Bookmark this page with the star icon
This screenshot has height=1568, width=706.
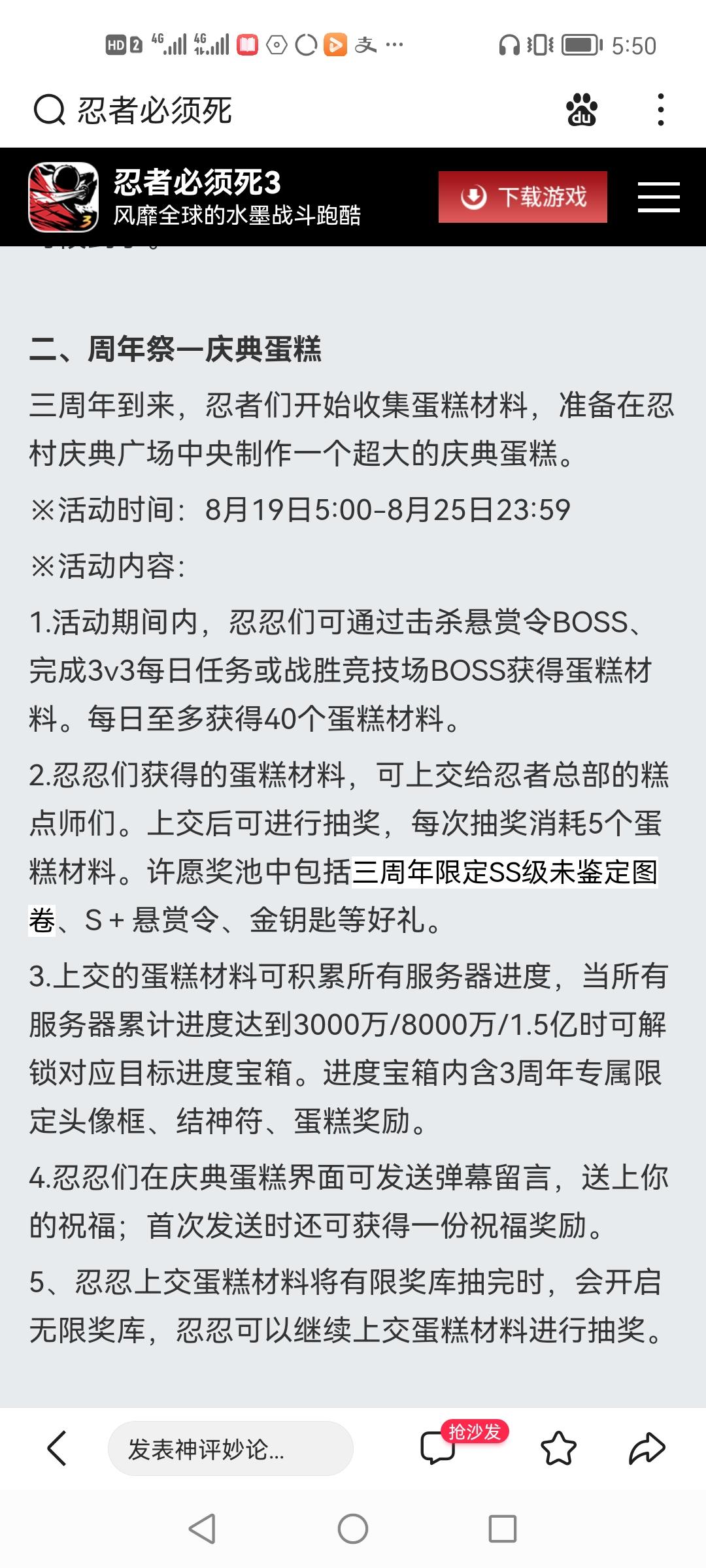559,1448
